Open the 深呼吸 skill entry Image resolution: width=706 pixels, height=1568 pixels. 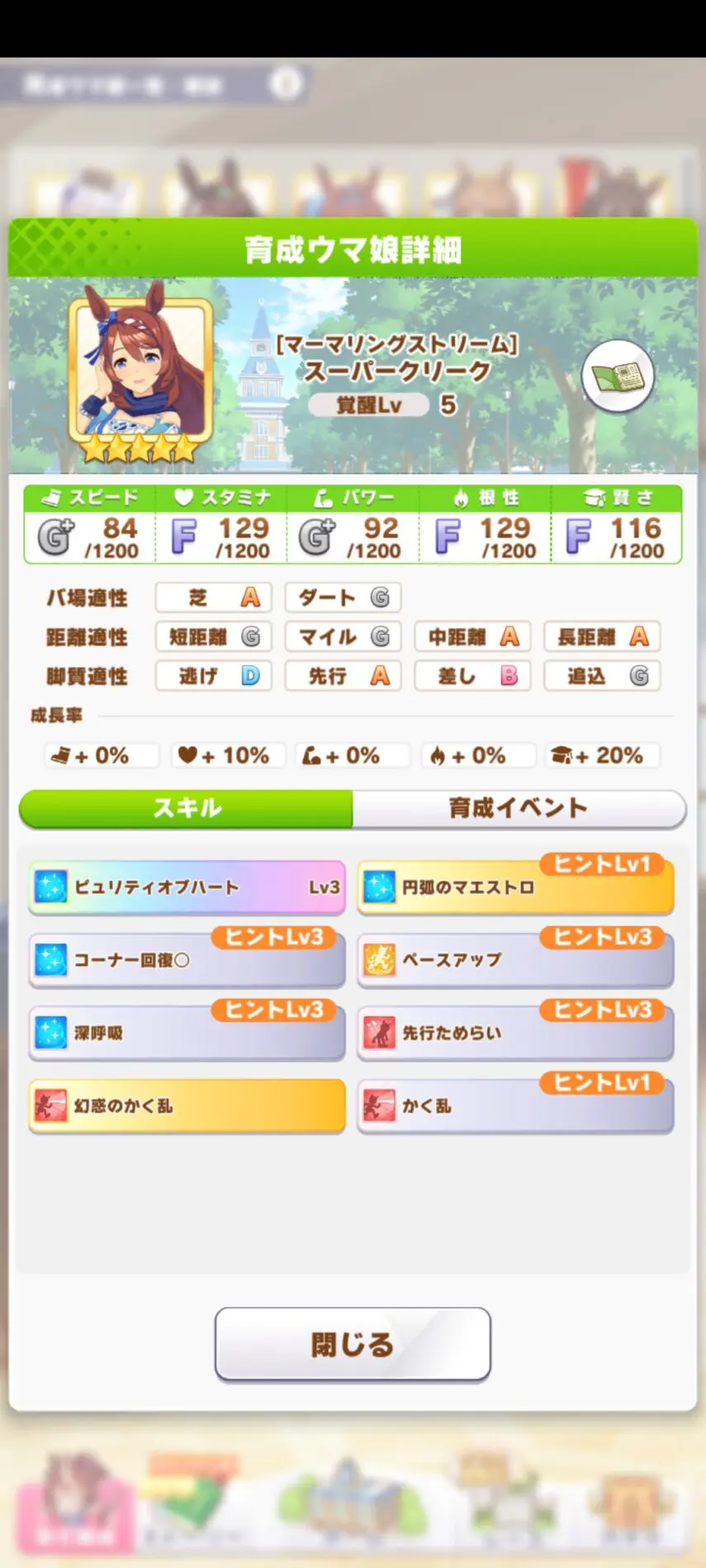187,1033
